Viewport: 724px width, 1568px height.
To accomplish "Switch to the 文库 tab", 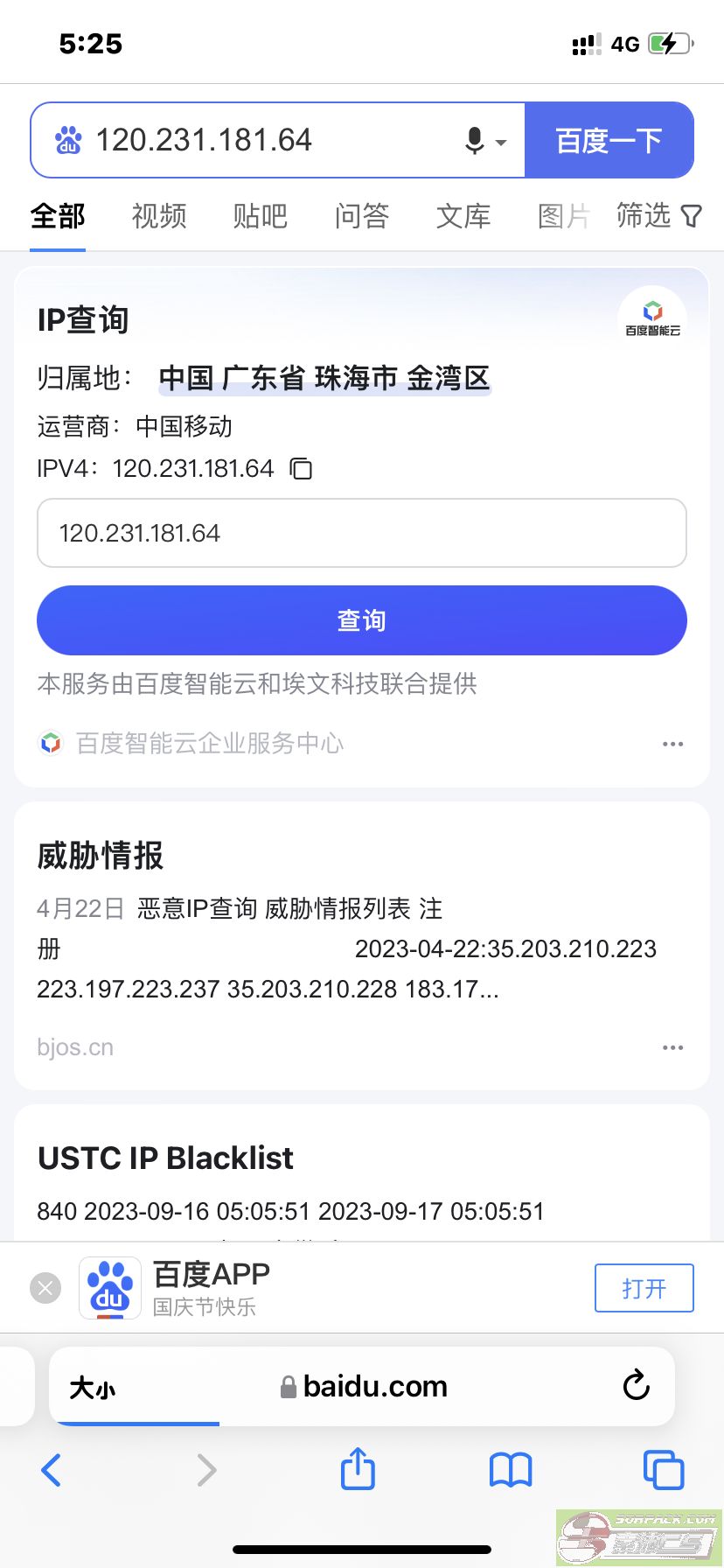I will coord(463,216).
